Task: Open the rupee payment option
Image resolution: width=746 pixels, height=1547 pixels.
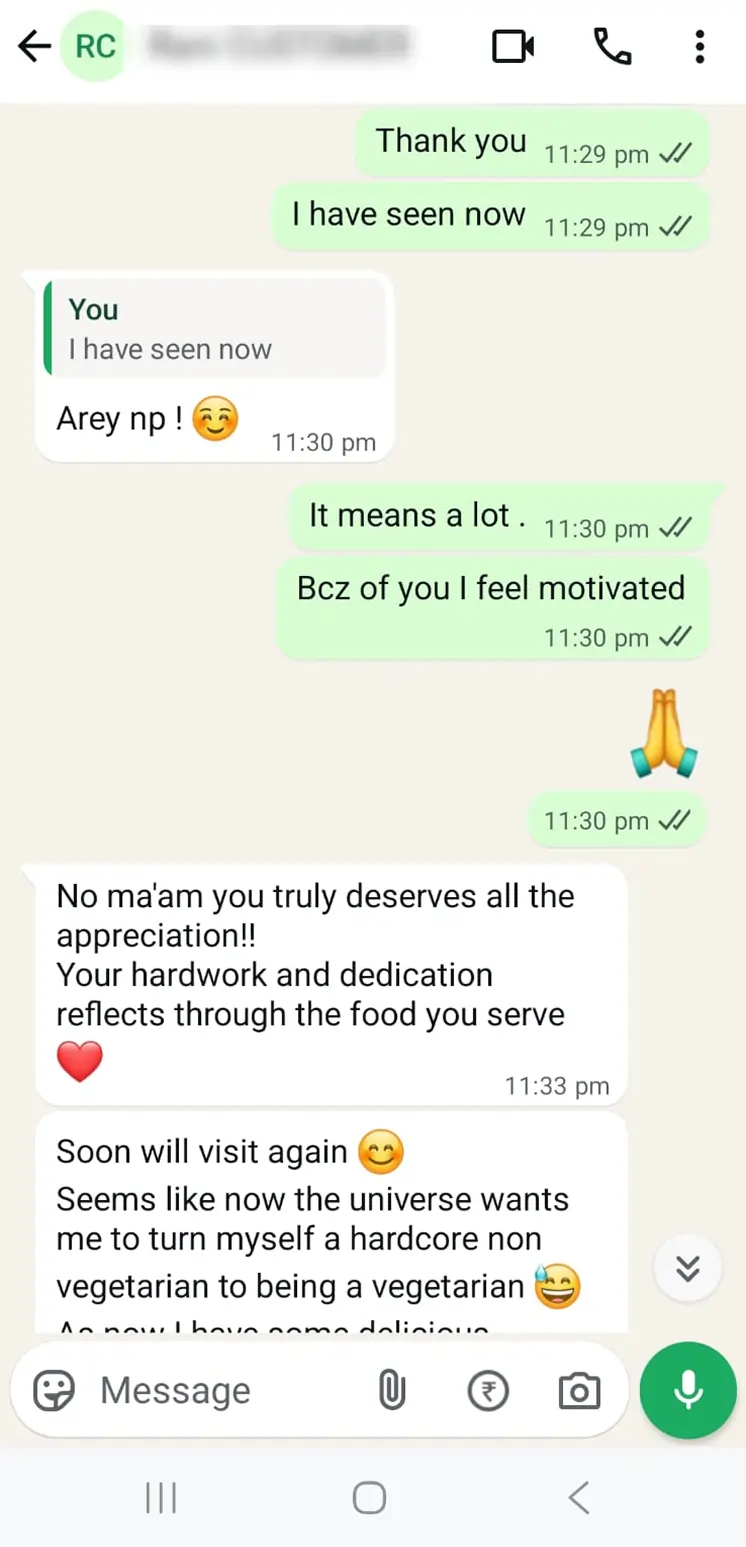Action: point(488,1390)
